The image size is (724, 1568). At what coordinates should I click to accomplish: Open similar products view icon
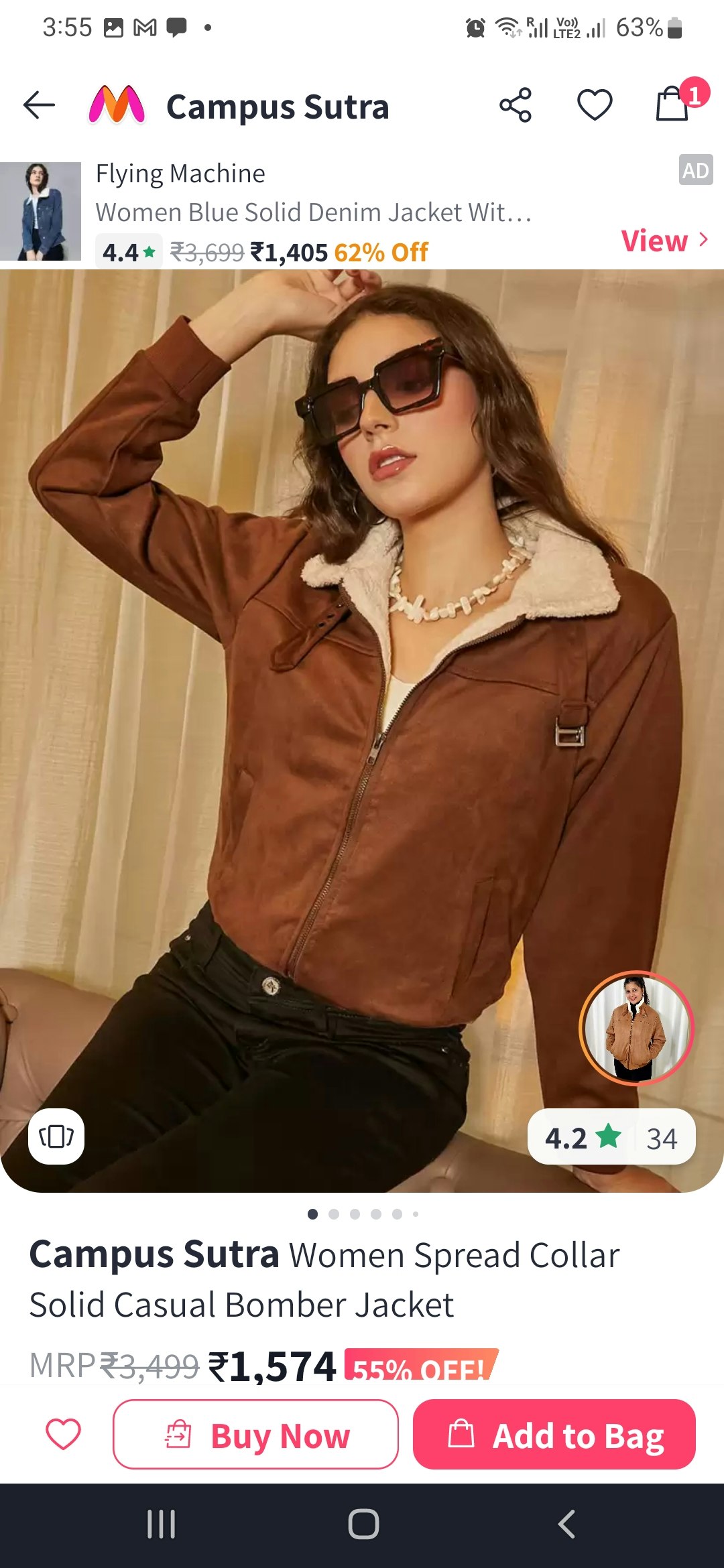pos(56,1136)
